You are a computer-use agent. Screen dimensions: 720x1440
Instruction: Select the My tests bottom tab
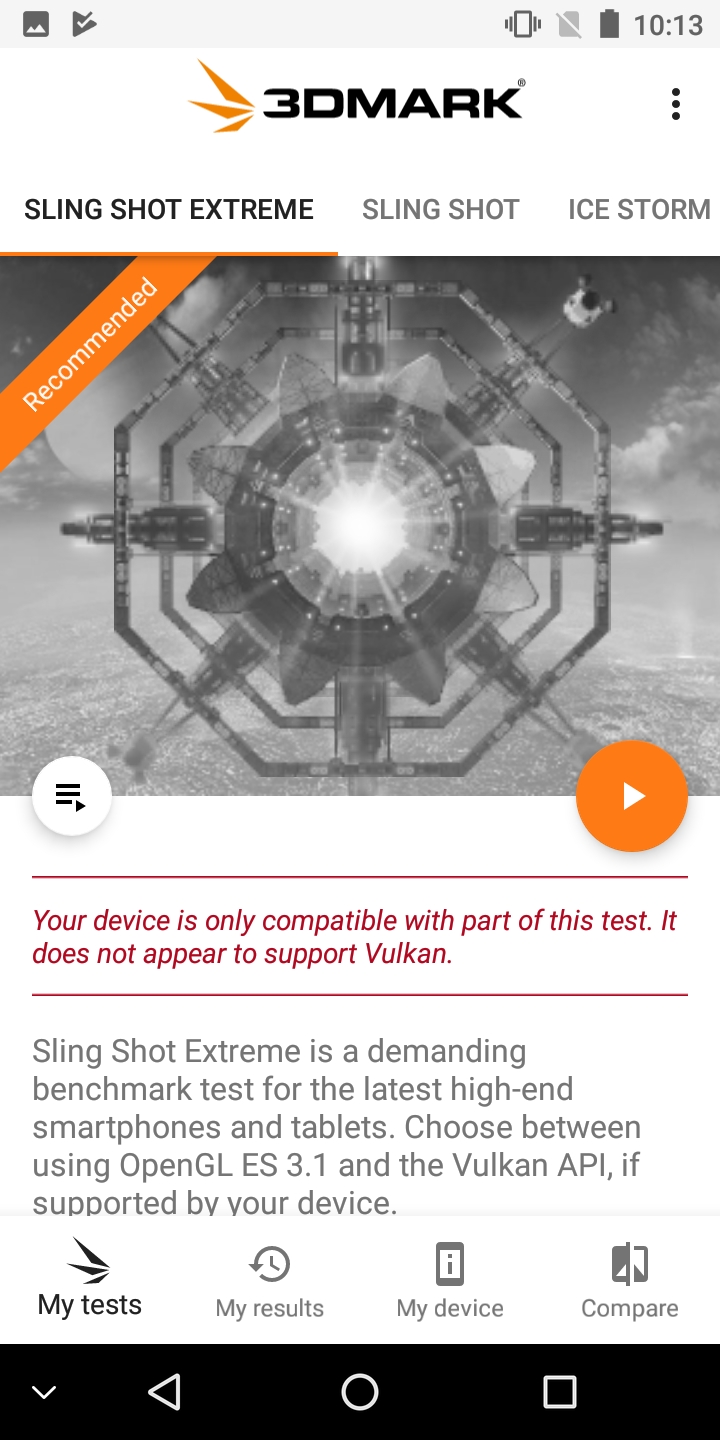pos(90,1282)
